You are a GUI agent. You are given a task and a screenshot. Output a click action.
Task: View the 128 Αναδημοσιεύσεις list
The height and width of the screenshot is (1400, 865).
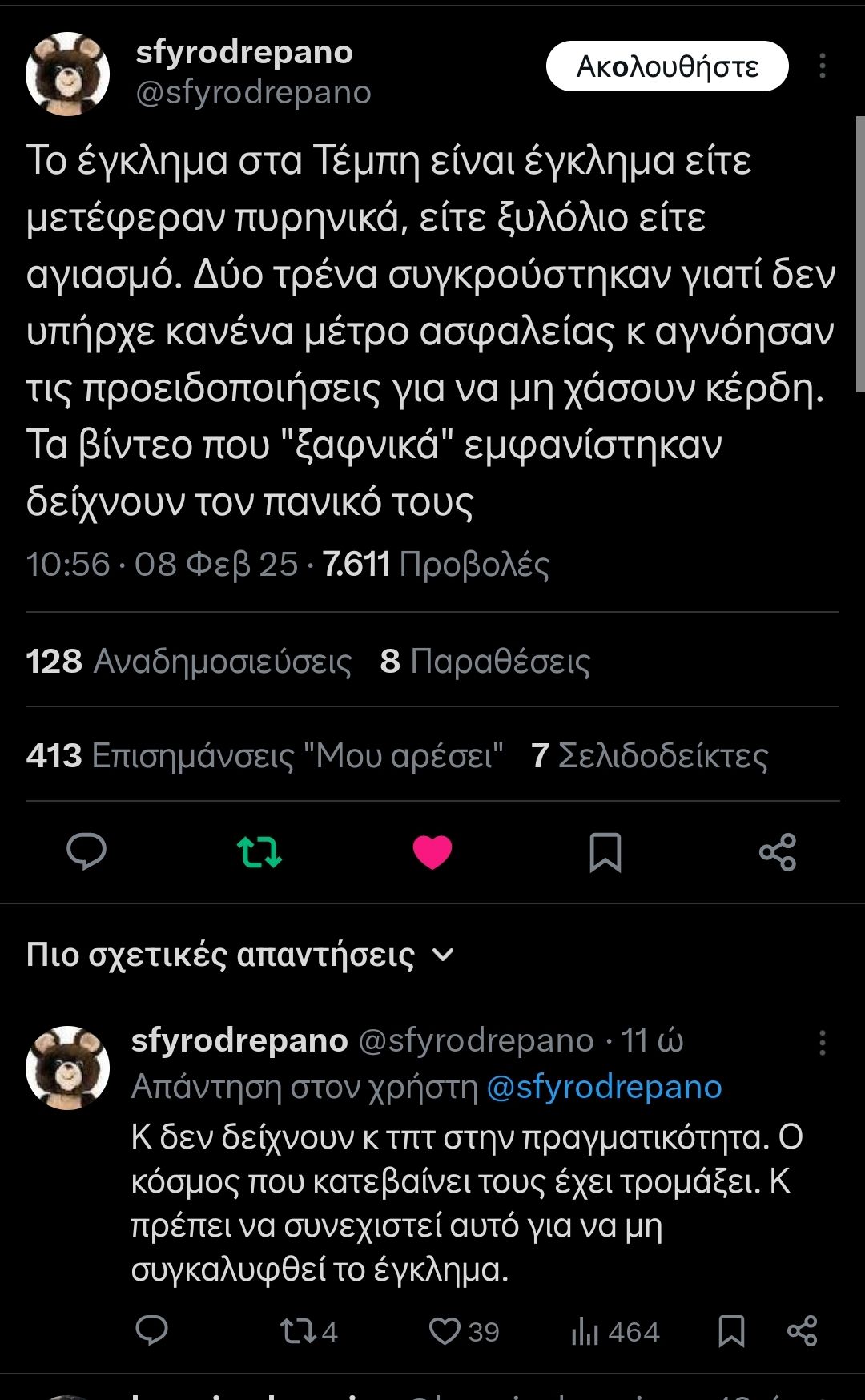coord(189,662)
